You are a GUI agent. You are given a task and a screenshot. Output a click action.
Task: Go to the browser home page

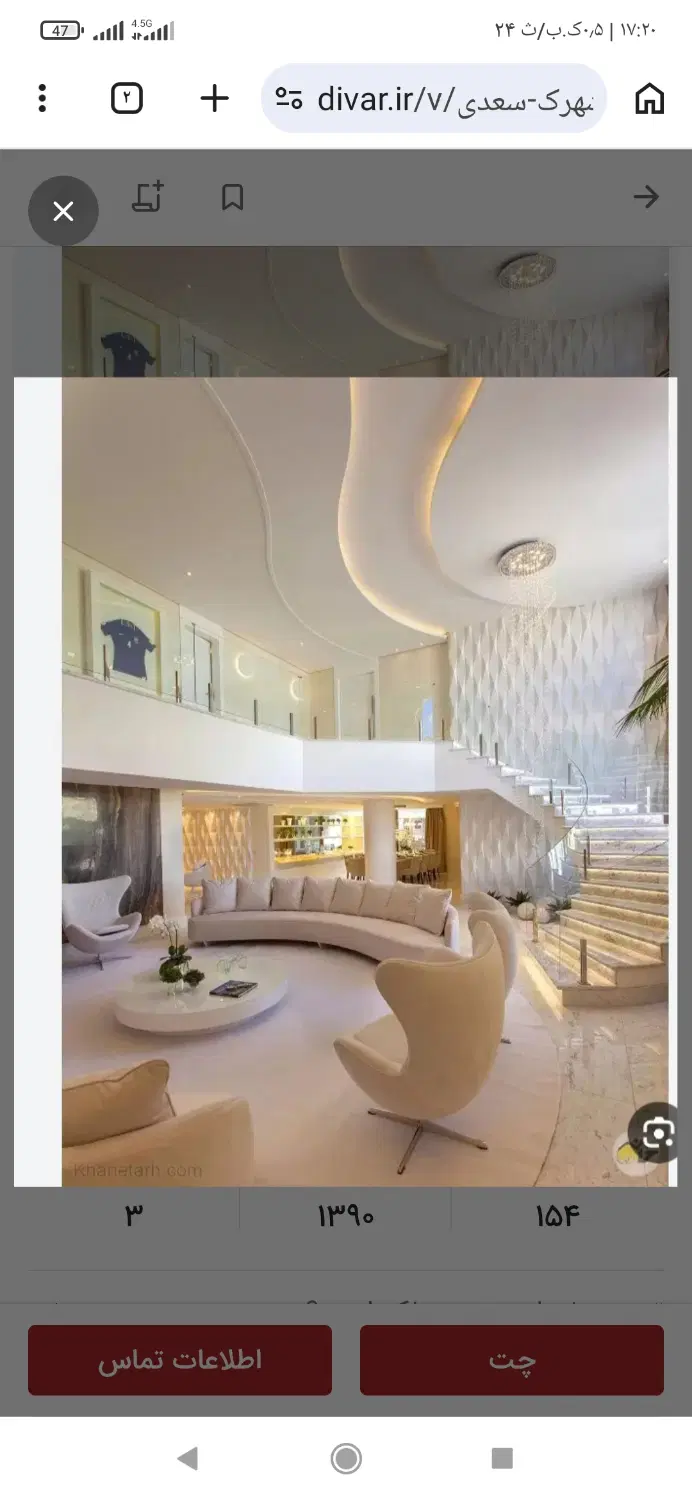(x=649, y=98)
